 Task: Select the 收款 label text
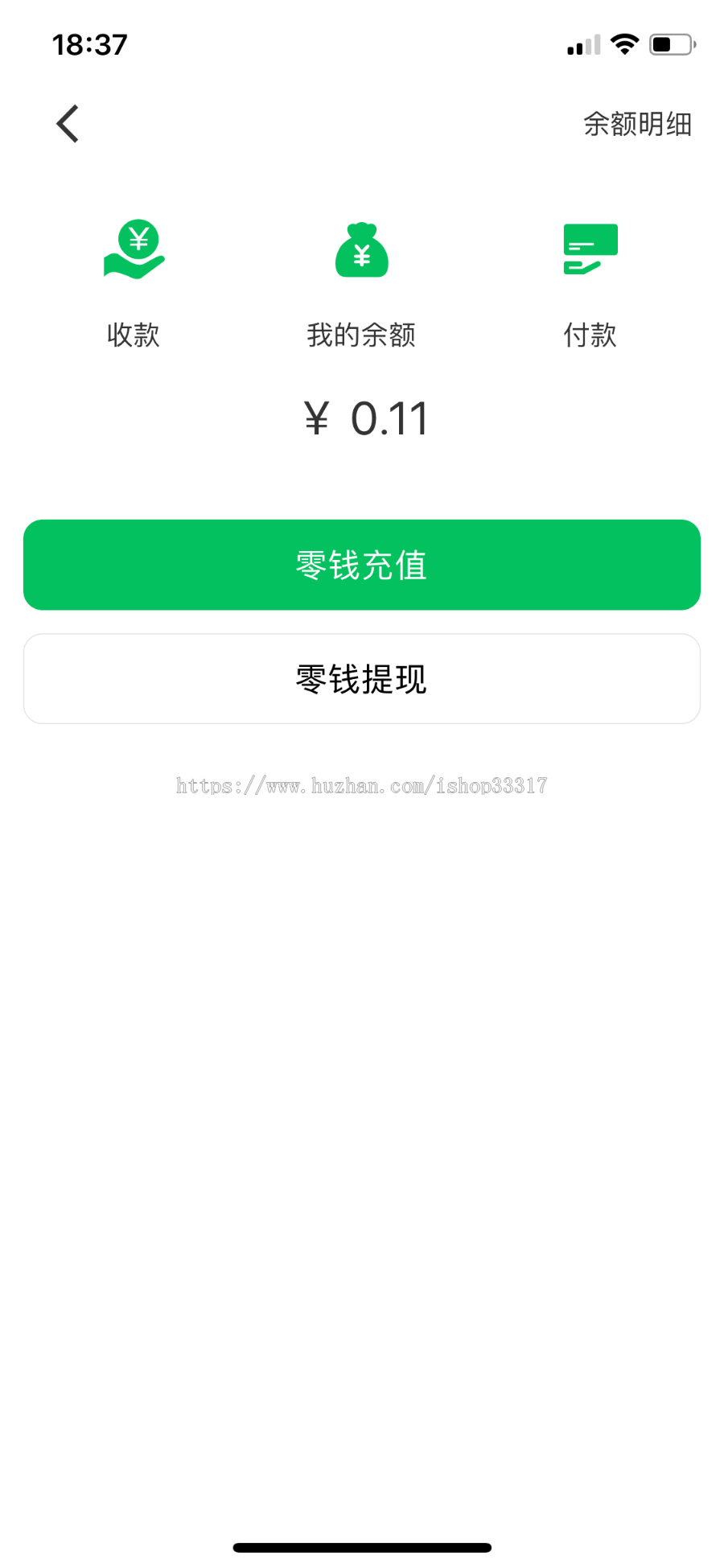pos(134,335)
